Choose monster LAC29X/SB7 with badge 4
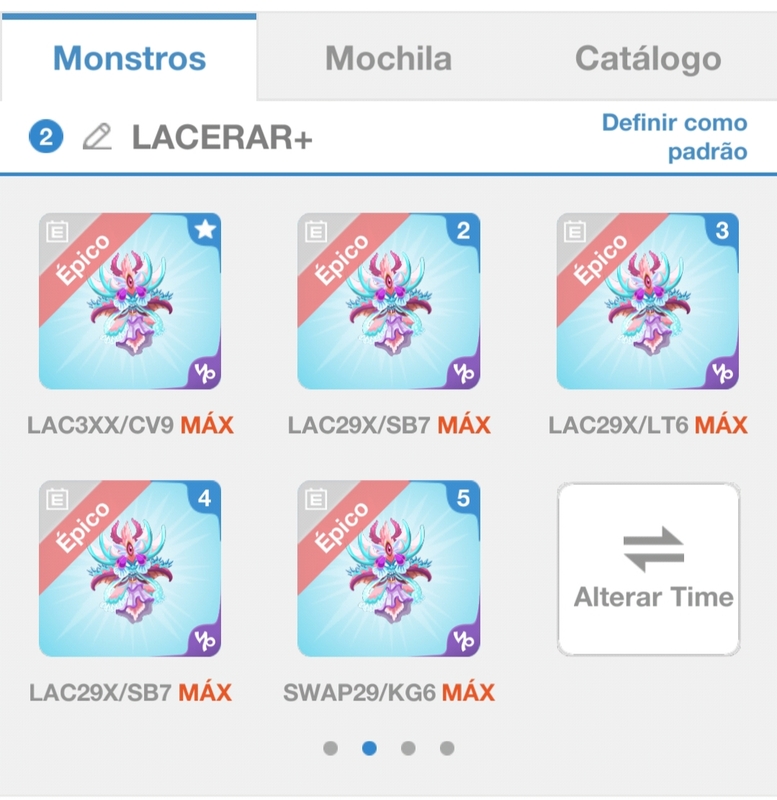Viewport: 777px width, 800px height. click(x=130, y=568)
